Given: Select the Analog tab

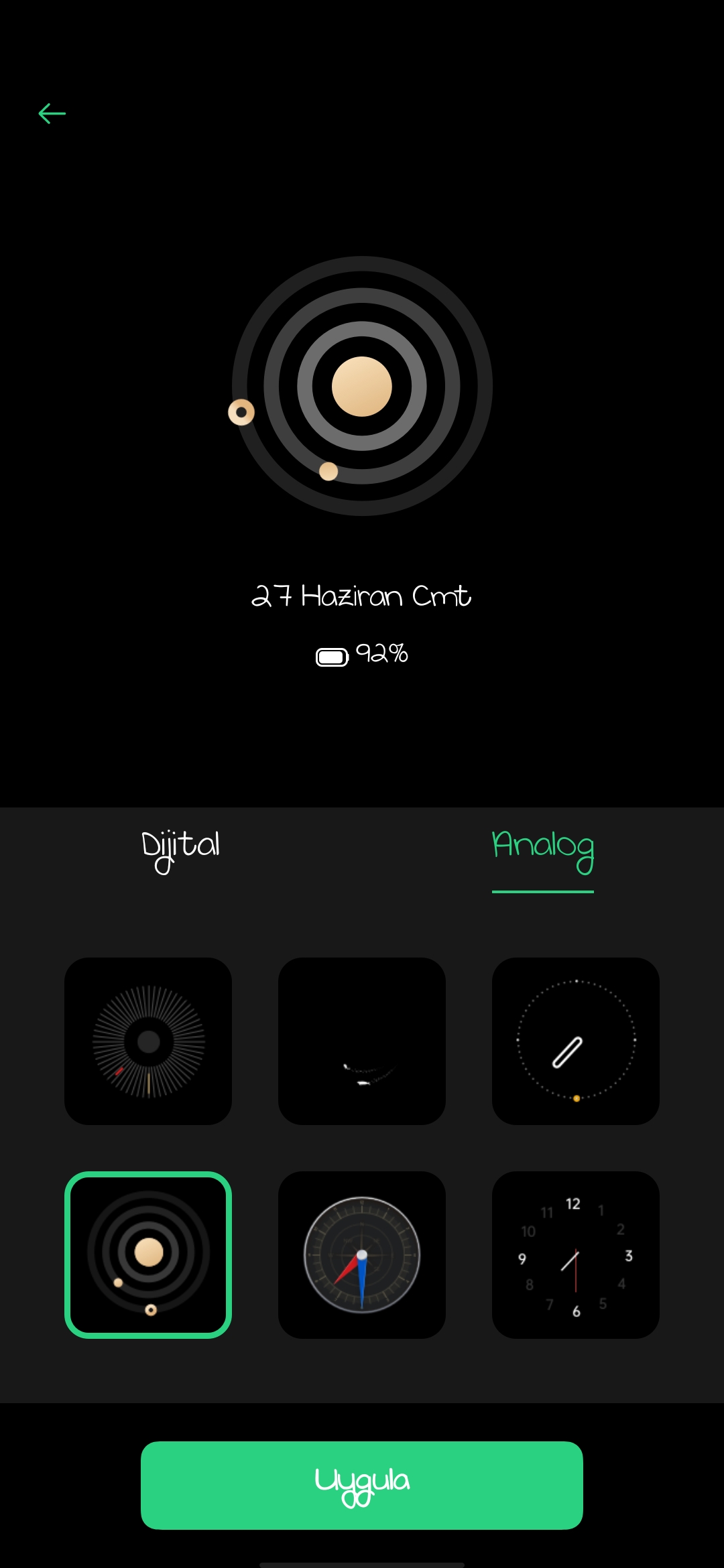Looking at the screenshot, I should coord(543,851).
